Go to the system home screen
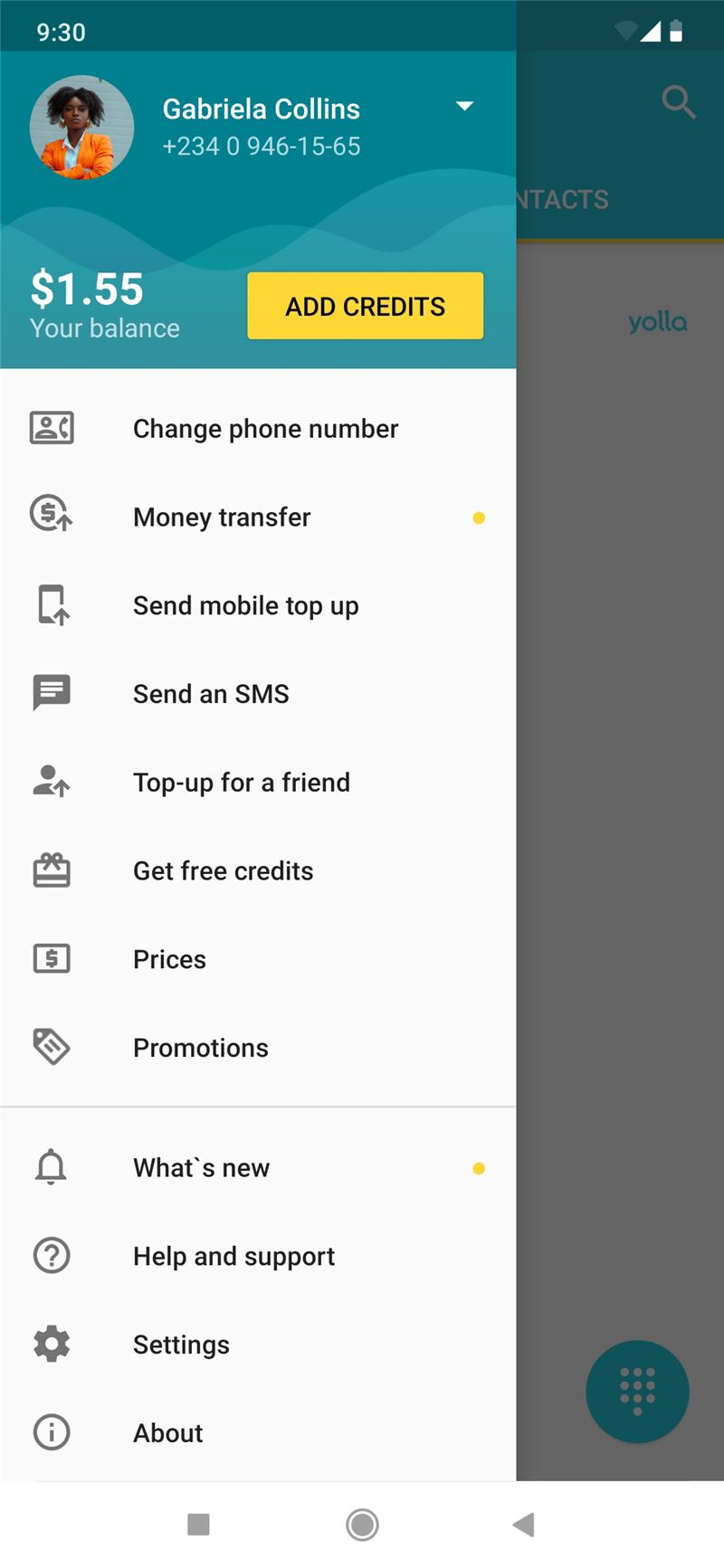Image resolution: width=724 pixels, height=1568 pixels. [x=362, y=1525]
